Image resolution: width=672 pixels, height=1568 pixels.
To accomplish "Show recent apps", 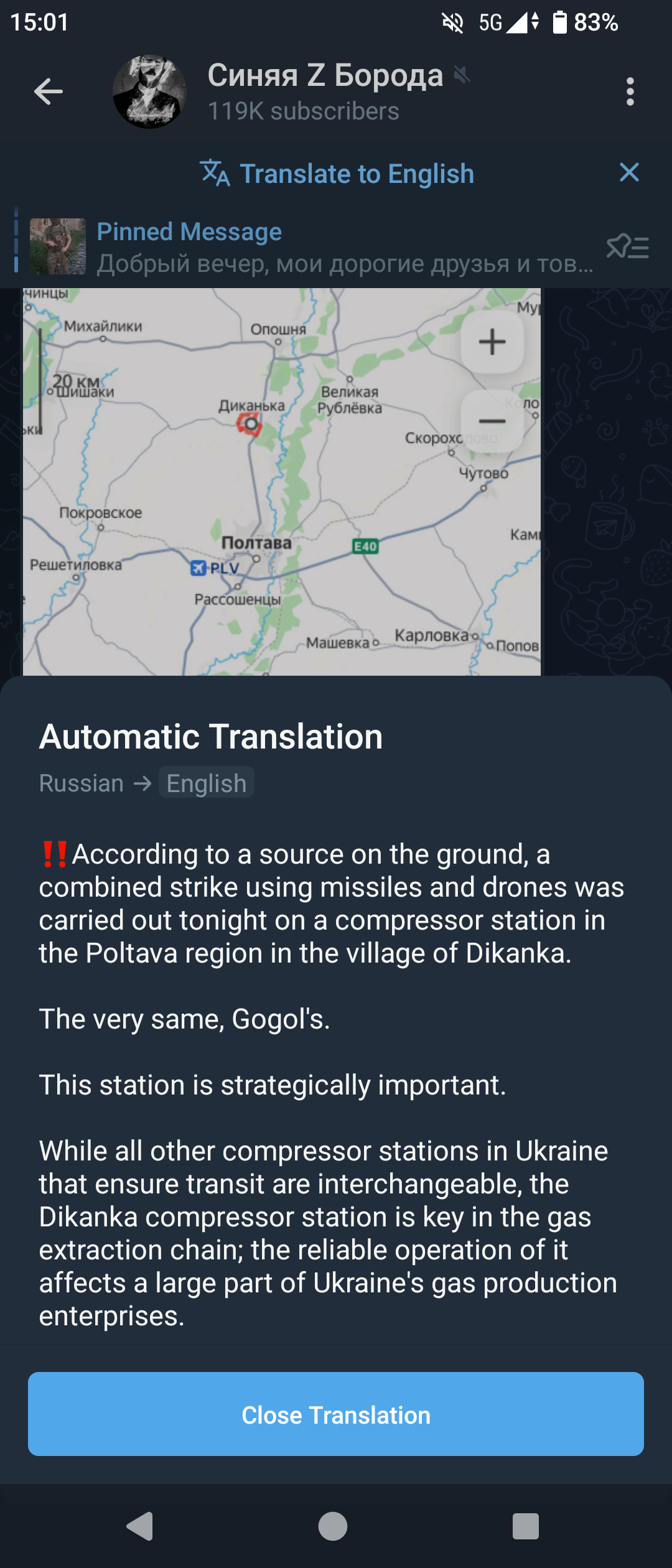I will pyautogui.click(x=525, y=1526).
